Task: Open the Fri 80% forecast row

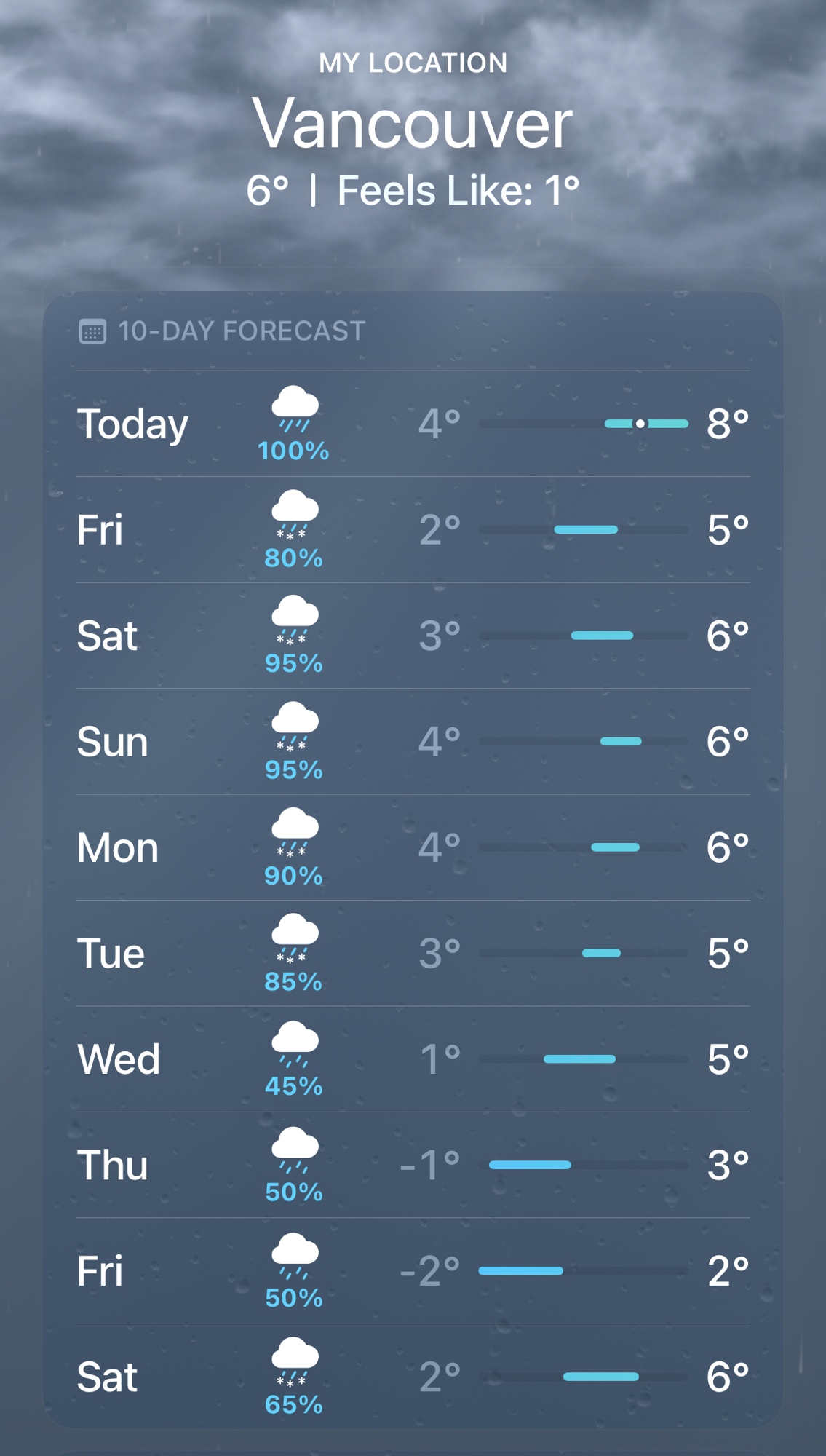Action: tap(413, 530)
